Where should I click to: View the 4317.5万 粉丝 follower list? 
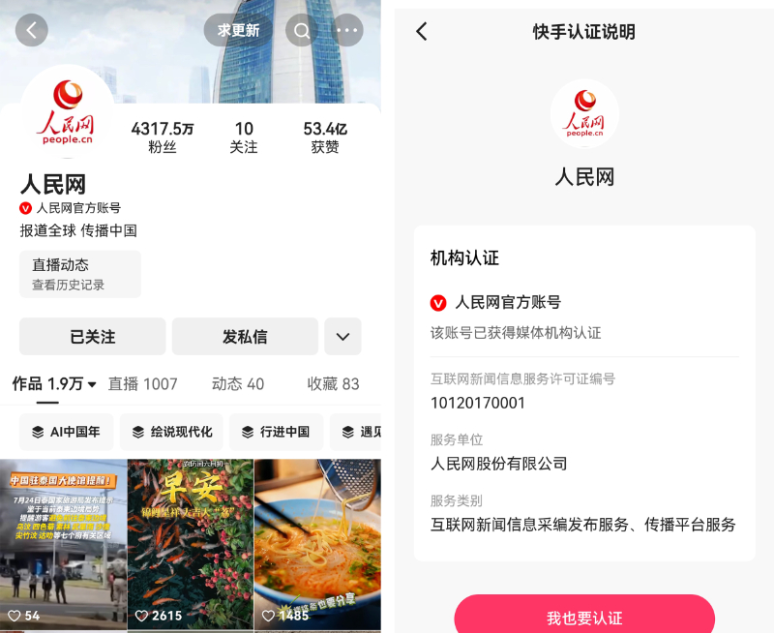[x=162, y=137]
